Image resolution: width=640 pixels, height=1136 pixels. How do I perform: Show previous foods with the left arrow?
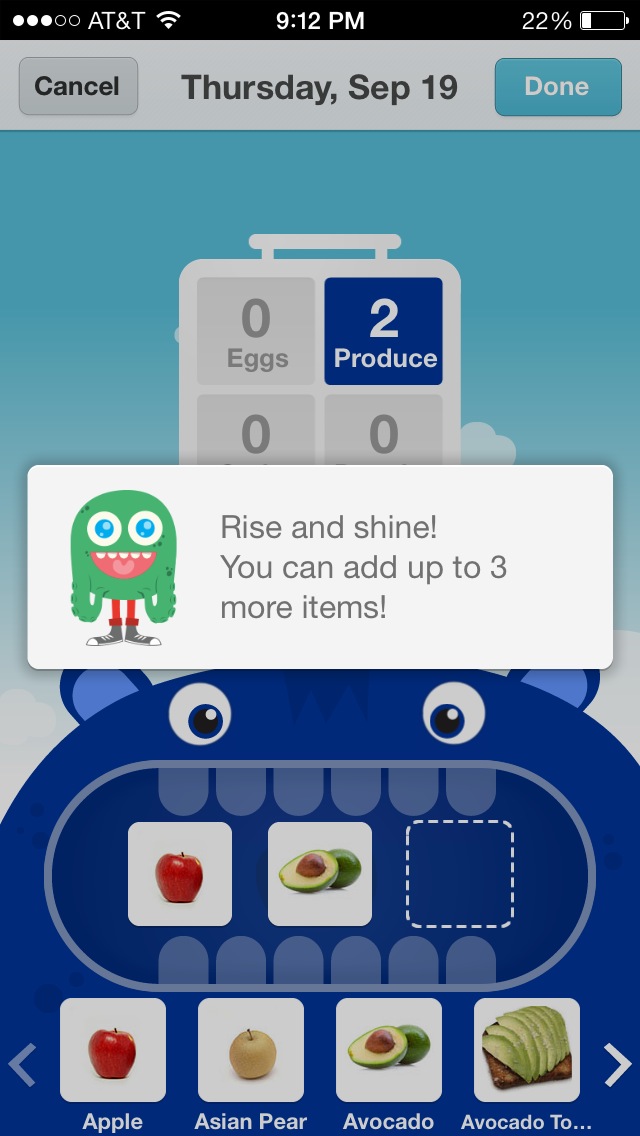pos(22,1064)
